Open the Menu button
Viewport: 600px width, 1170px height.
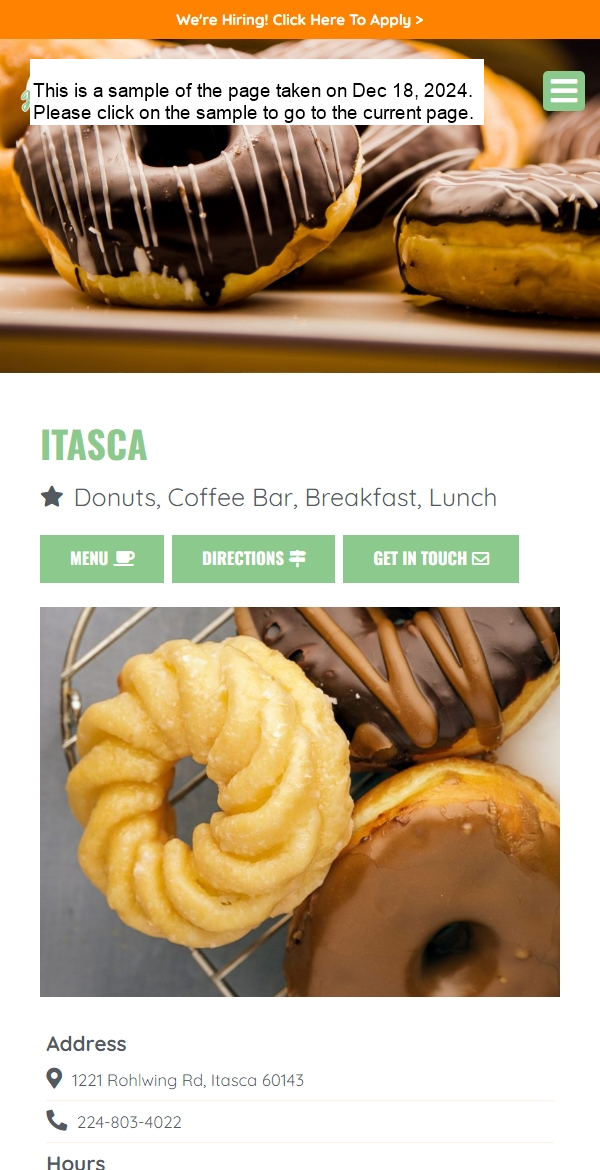pos(102,559)
